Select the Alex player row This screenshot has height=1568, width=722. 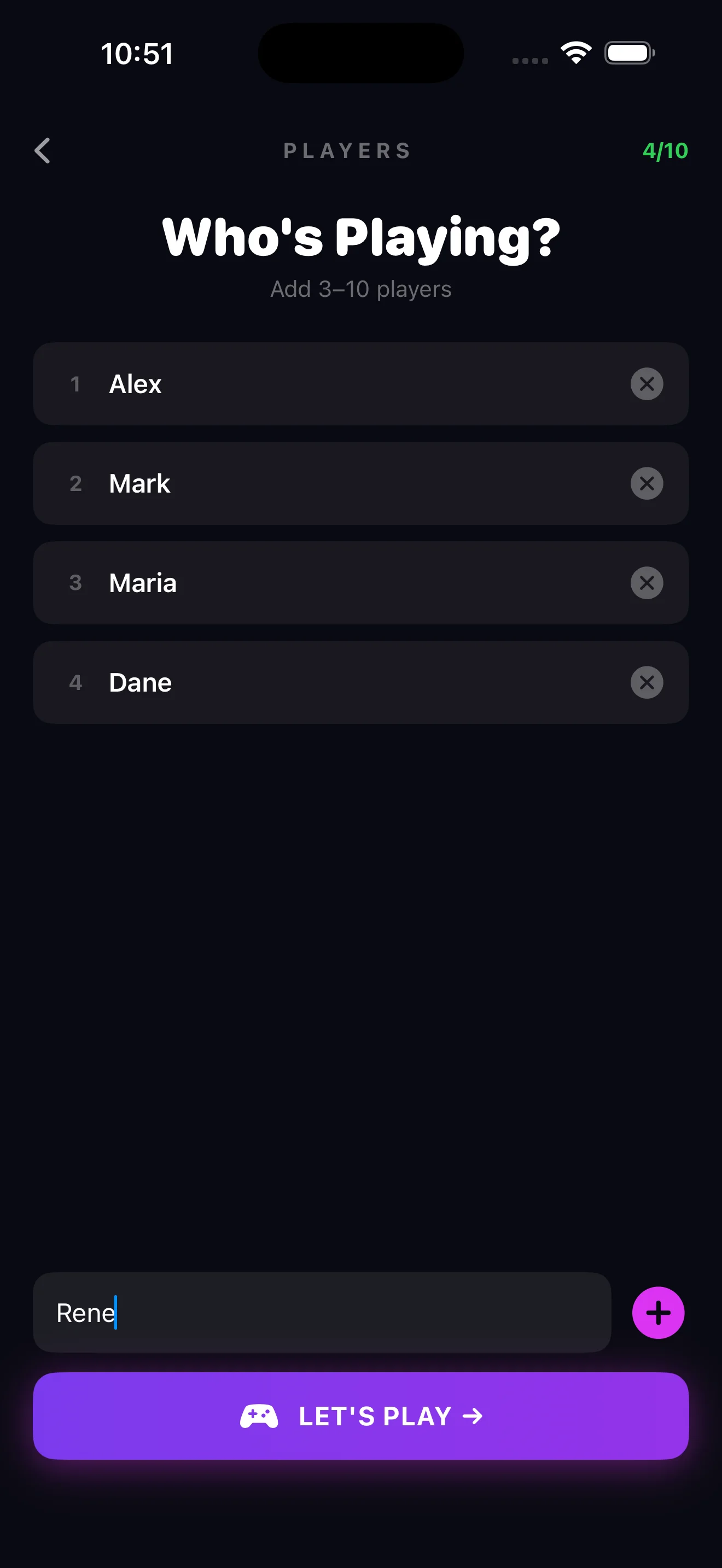pyautogui.click(x=304, y=383)
